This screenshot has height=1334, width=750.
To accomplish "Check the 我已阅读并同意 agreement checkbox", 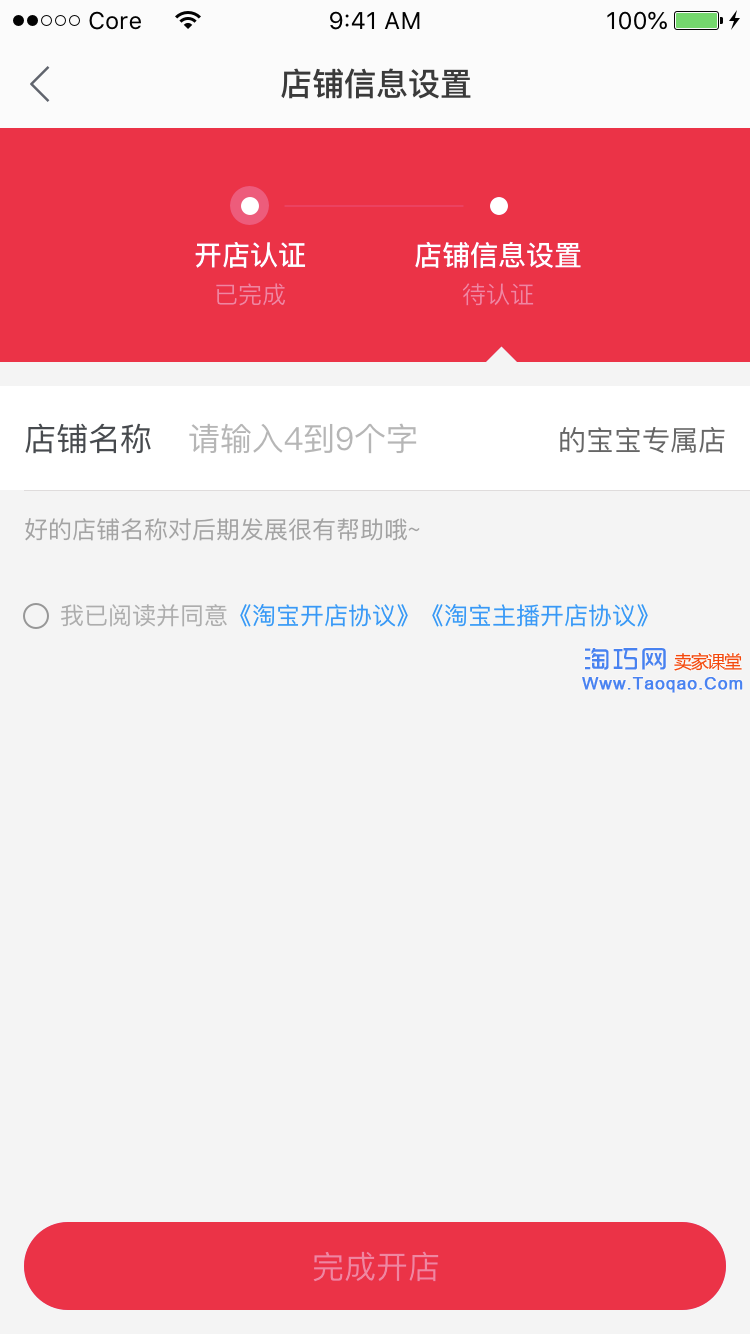I will pyautogui.click(x=36, y=616).
